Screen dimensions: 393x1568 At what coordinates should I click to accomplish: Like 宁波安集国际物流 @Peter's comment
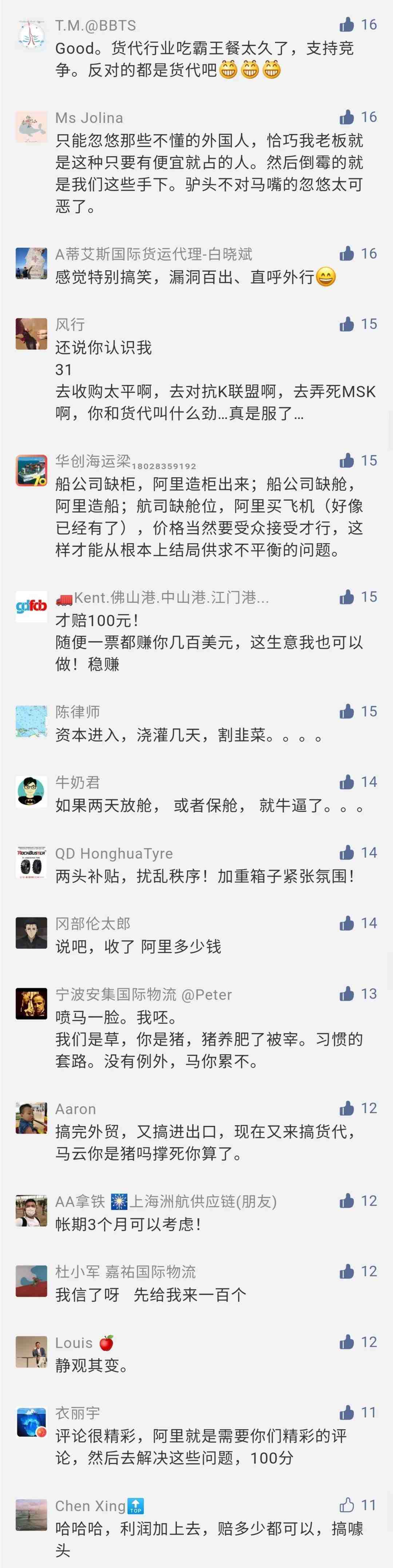tap(347, 994)
